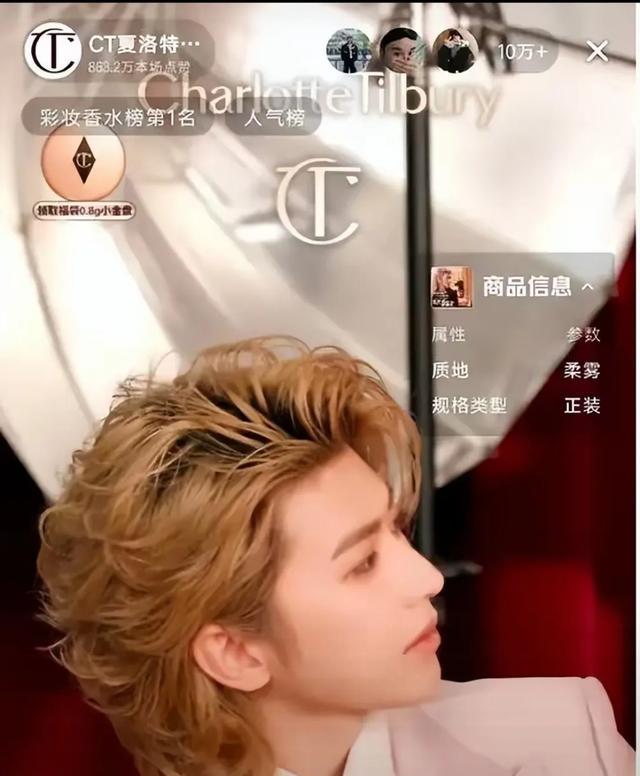This screenshot has width=640, height=776.
Task: Open the product thumbnail beside 商品信息
Action: (451, 287)
